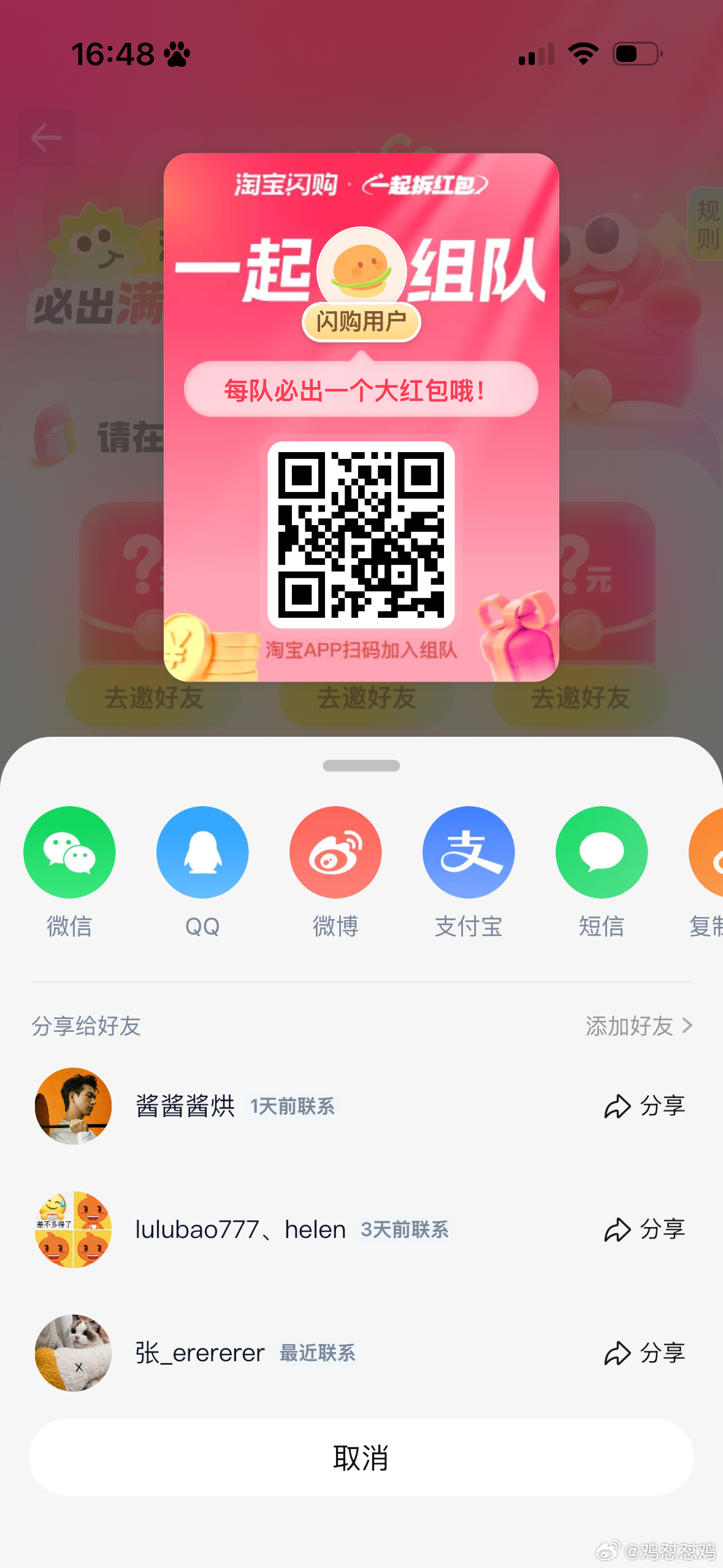Tap 取消 to cancel sharing
Viewport: 723px width, 1568px height.
pos(361,1458)
